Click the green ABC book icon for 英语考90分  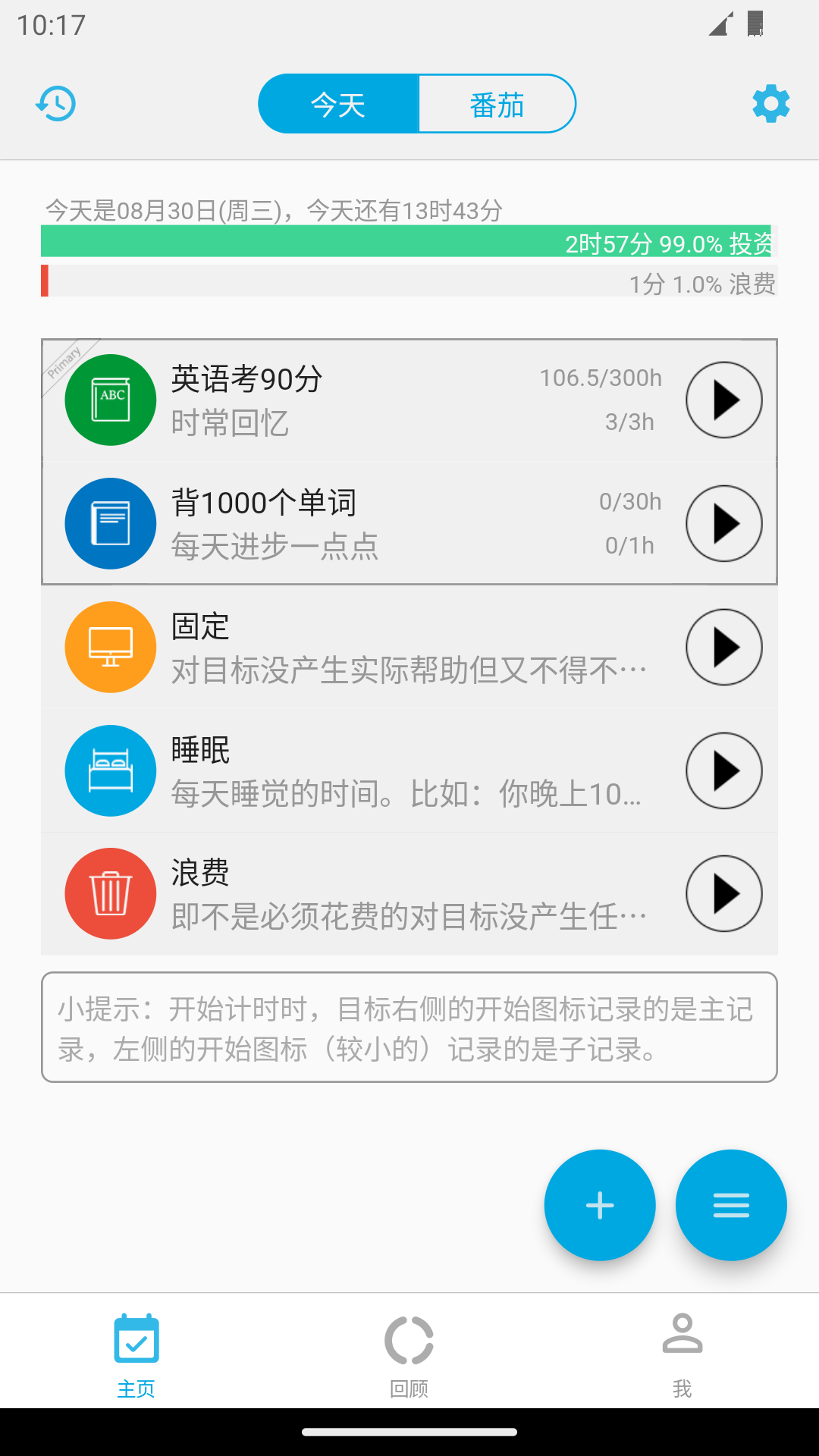point(110,400)
